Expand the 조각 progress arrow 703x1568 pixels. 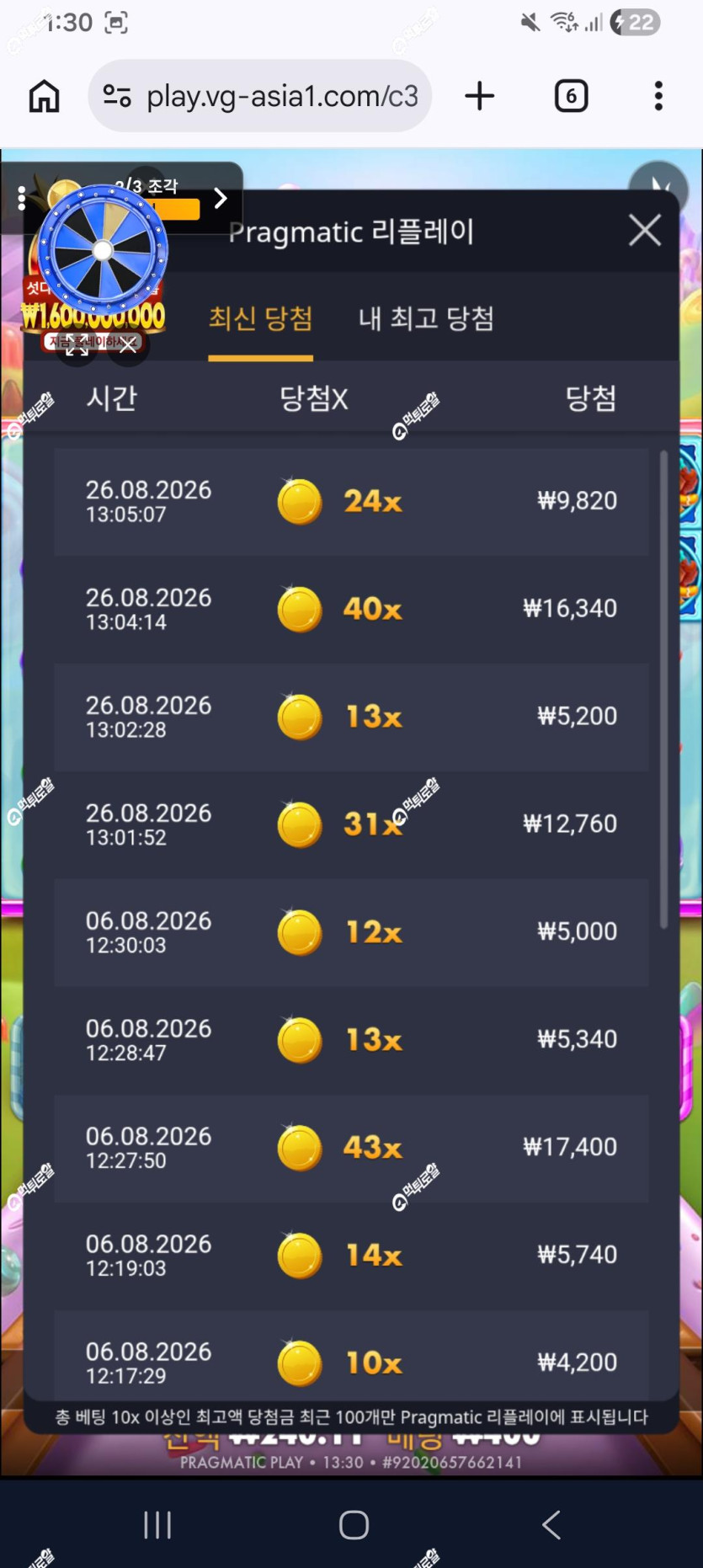[x=221, y=198]
